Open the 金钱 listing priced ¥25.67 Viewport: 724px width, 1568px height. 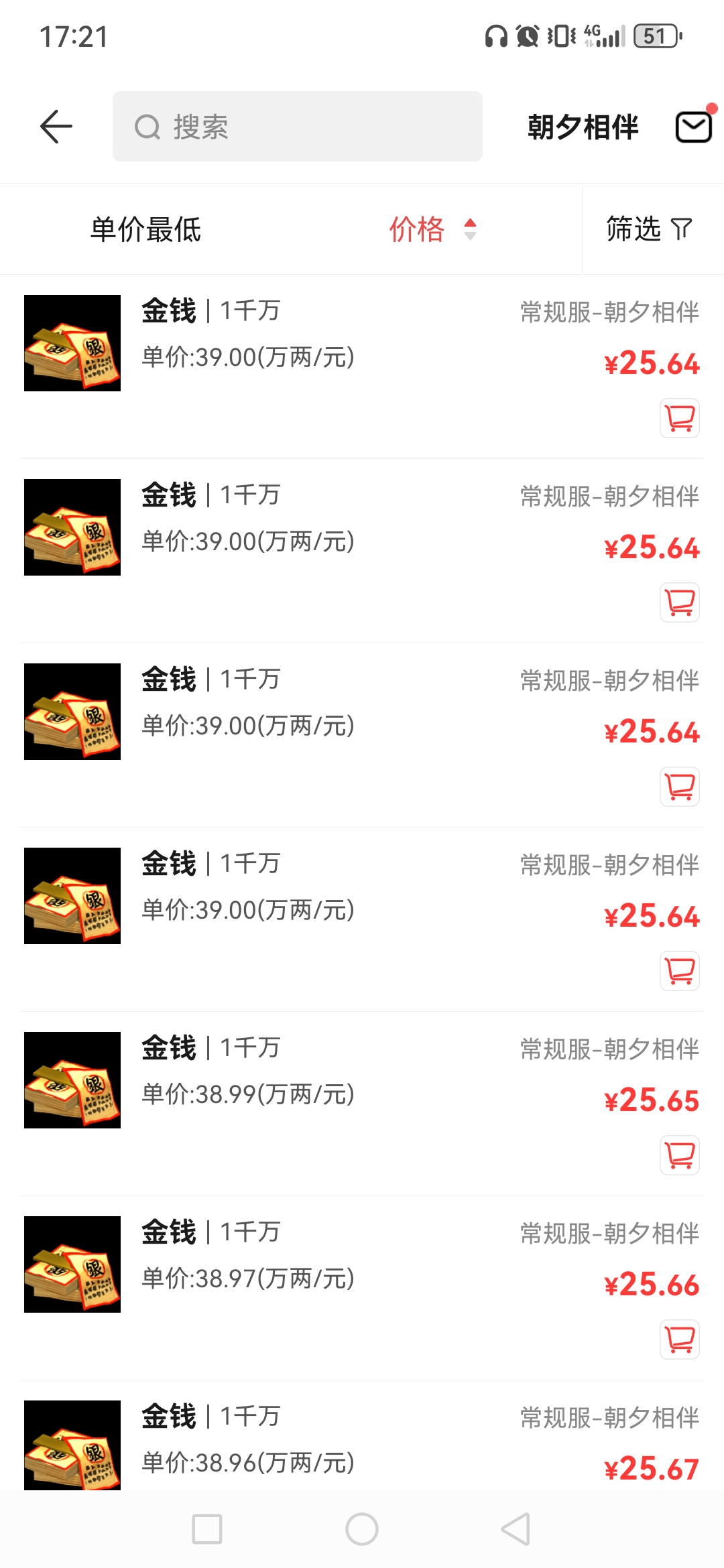pos(362,1436)
